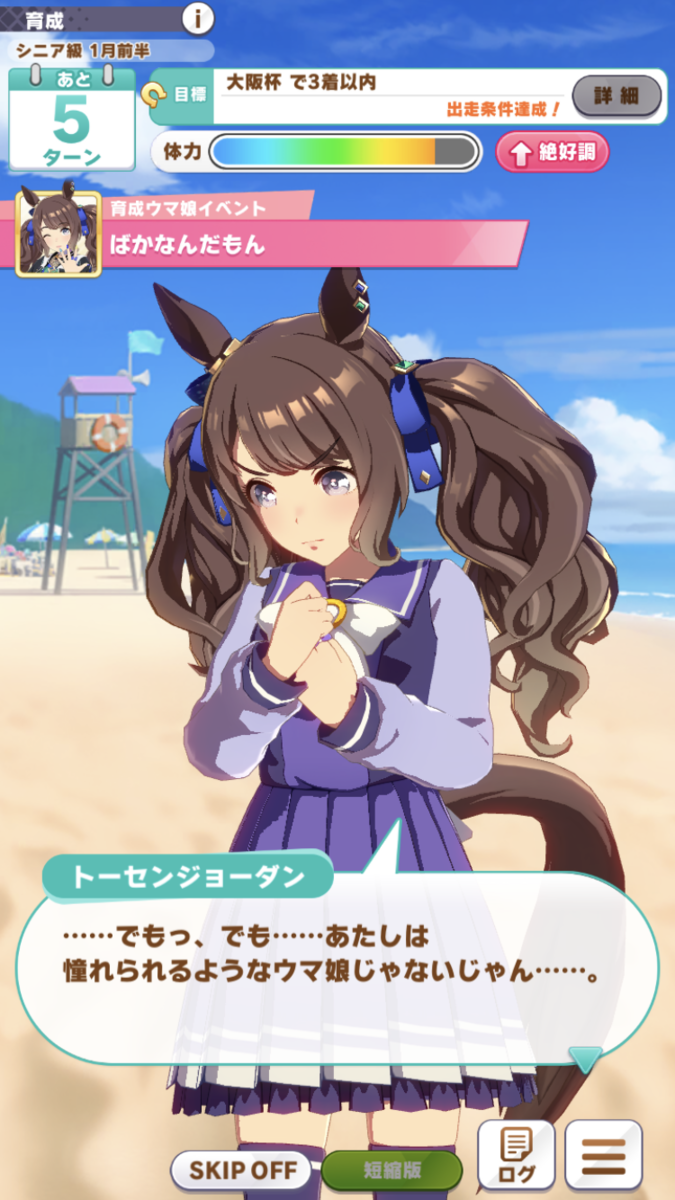Tap the 詳細 details button
This screenshot has height=1200, width=675.
pos(616,96)
